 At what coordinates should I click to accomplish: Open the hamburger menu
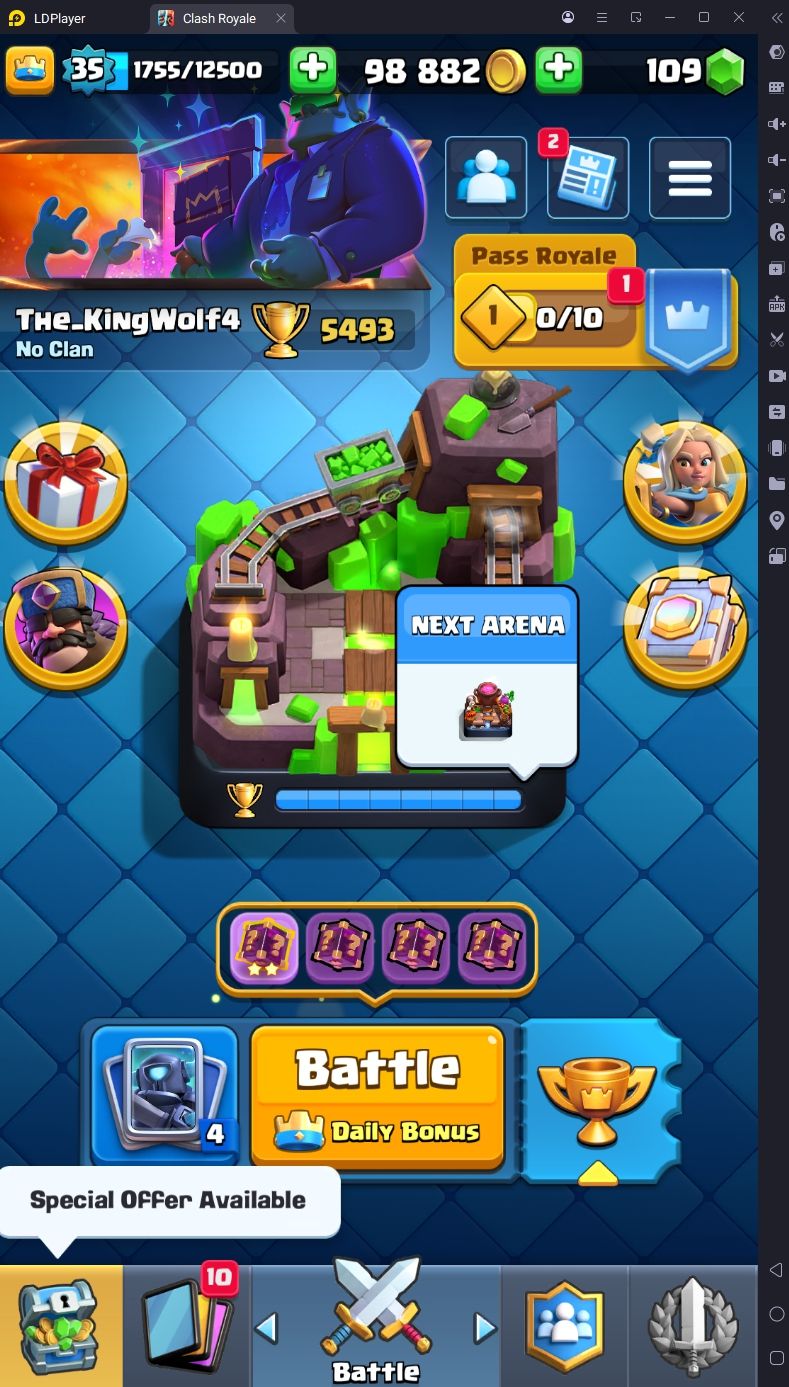pyautogui.click(x=690, y=178)
